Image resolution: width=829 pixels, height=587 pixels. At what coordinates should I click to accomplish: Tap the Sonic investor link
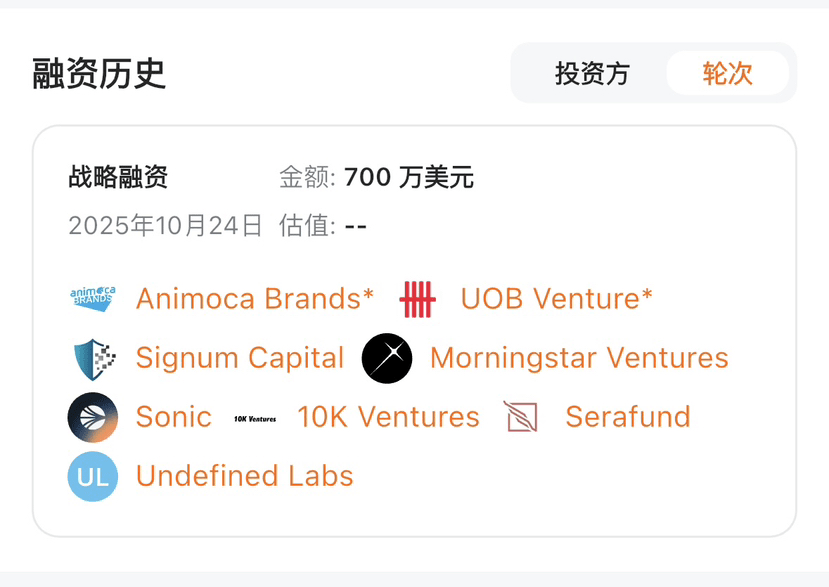point(173,416)
